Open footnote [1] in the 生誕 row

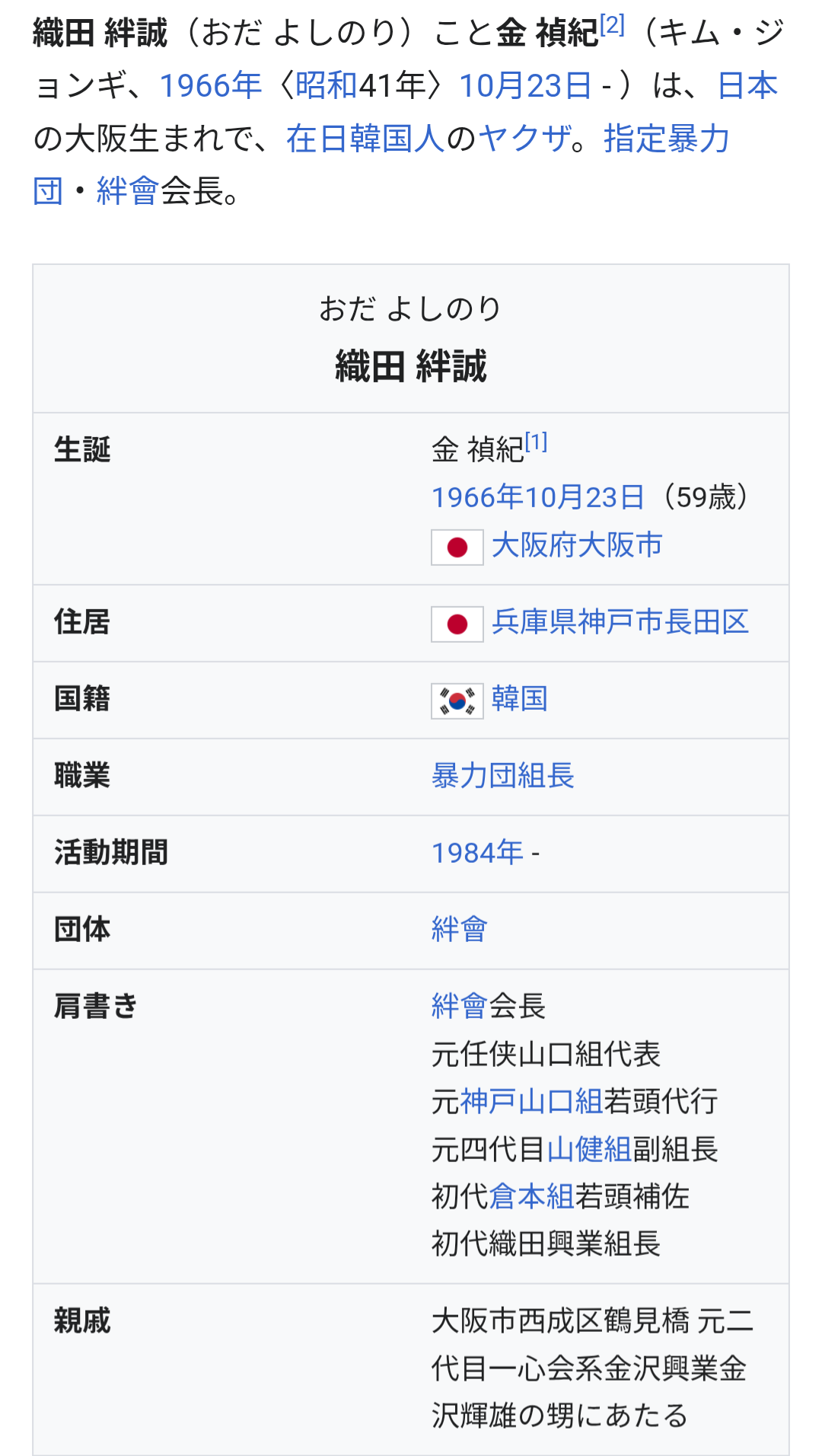537,442
